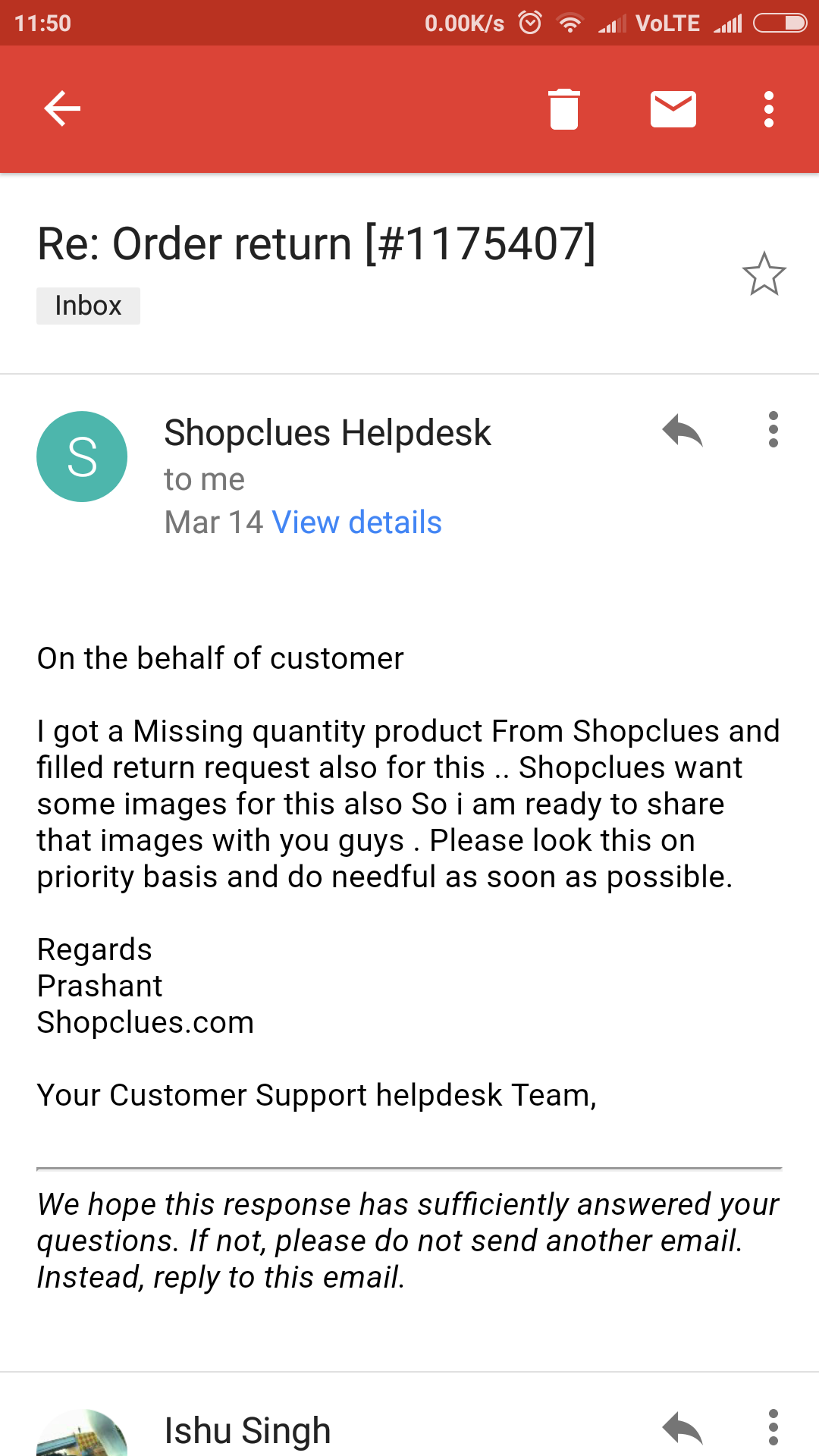This screenshot has width=819, height=1456.
Task: Open Shopclues Helpdesk sender avatar
Action: coord(82,457)
